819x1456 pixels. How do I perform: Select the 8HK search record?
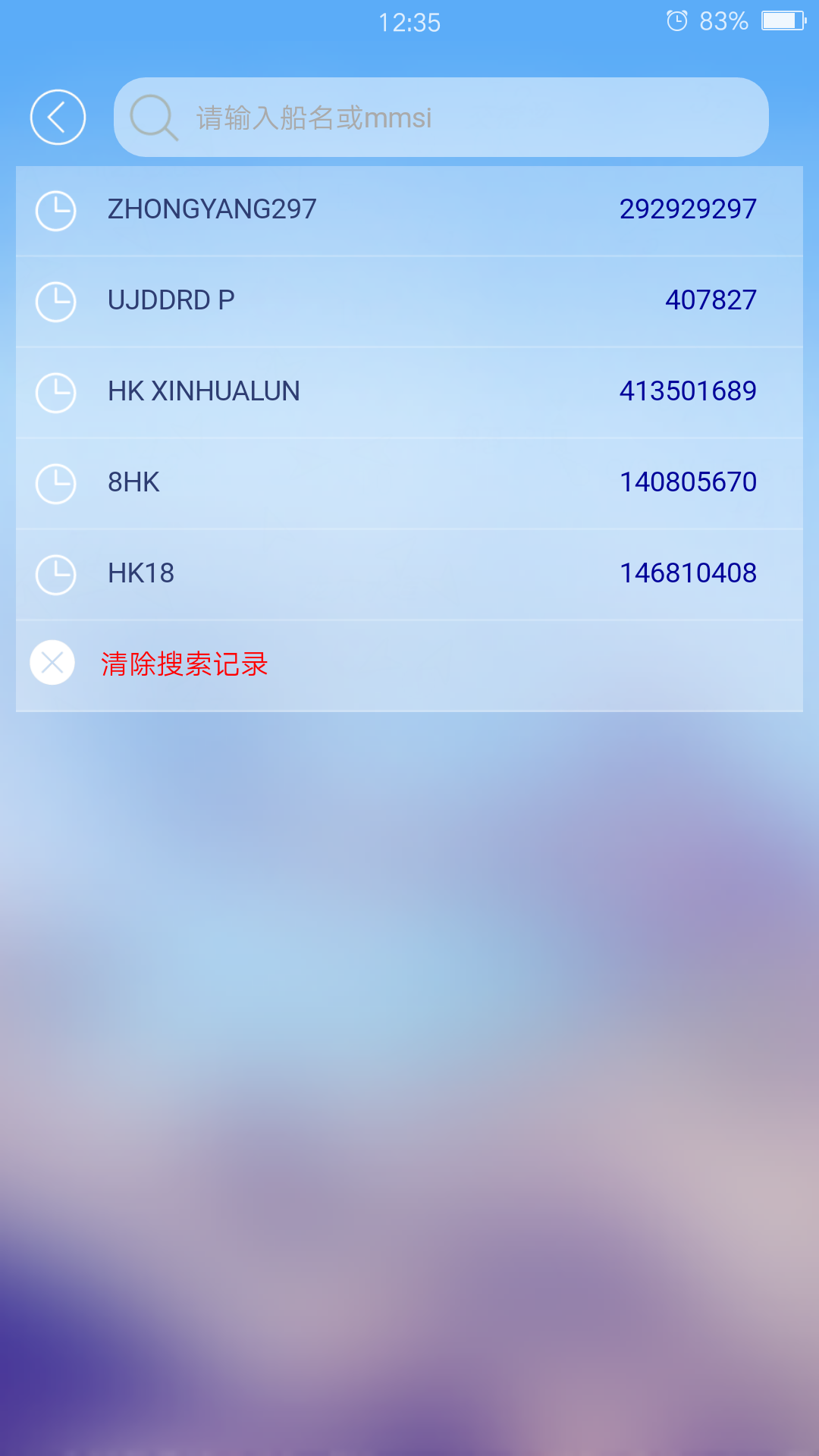[135, 483]
